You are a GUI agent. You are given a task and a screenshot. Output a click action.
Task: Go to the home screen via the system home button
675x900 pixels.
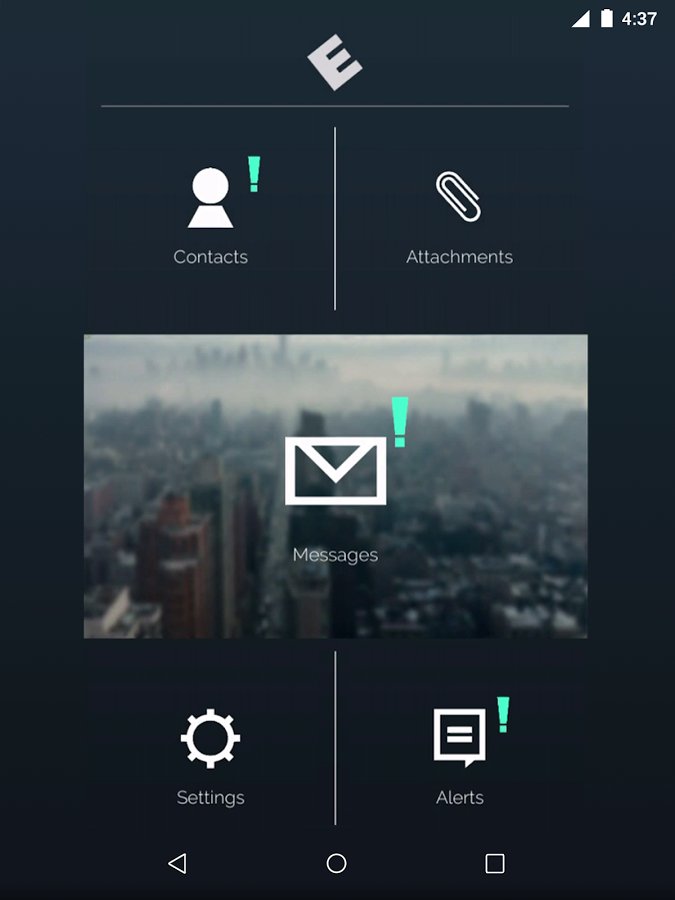336,864
